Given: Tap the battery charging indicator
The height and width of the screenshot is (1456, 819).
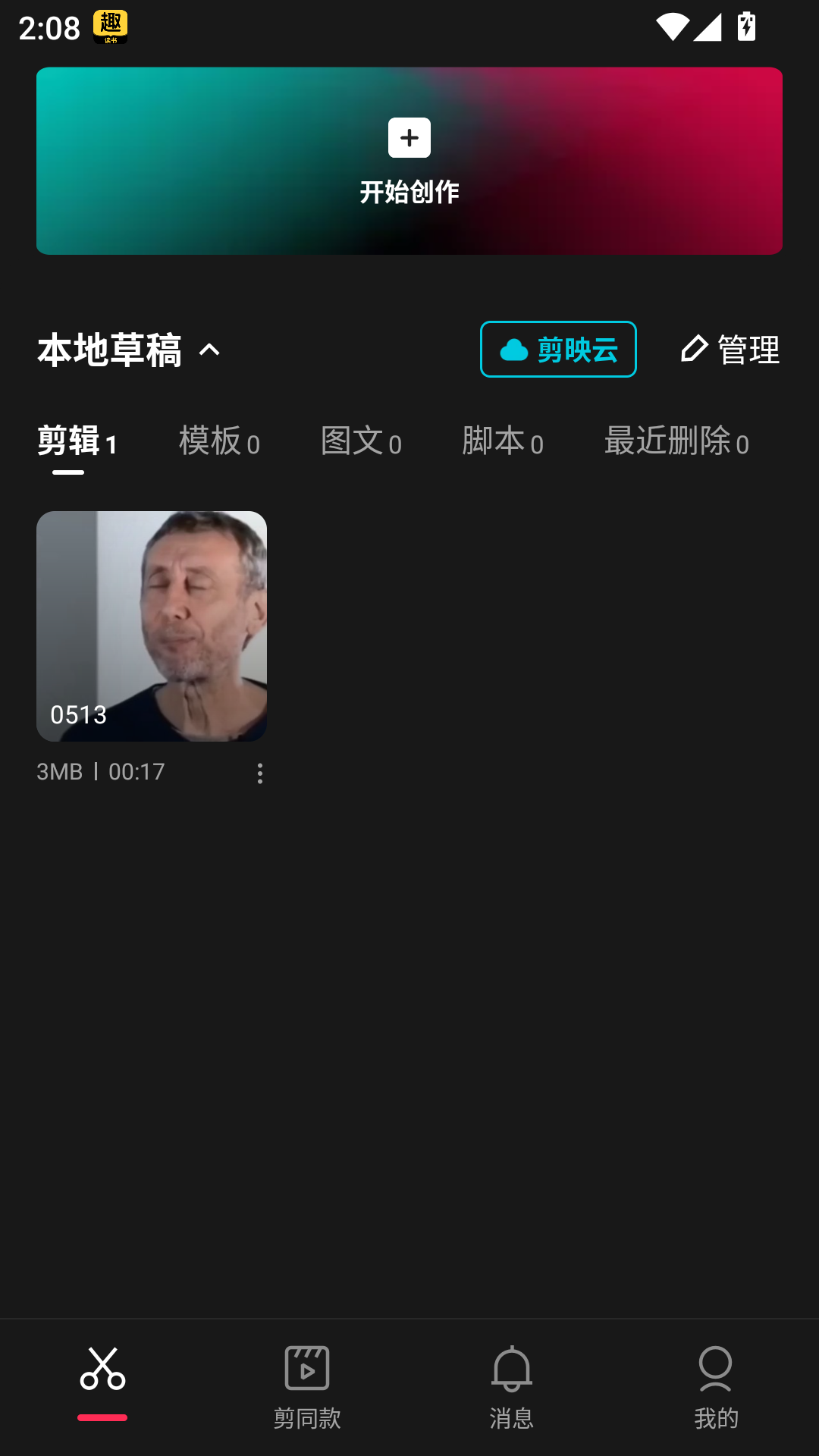Looking at the screenshot, I should (x=745, y=25).
